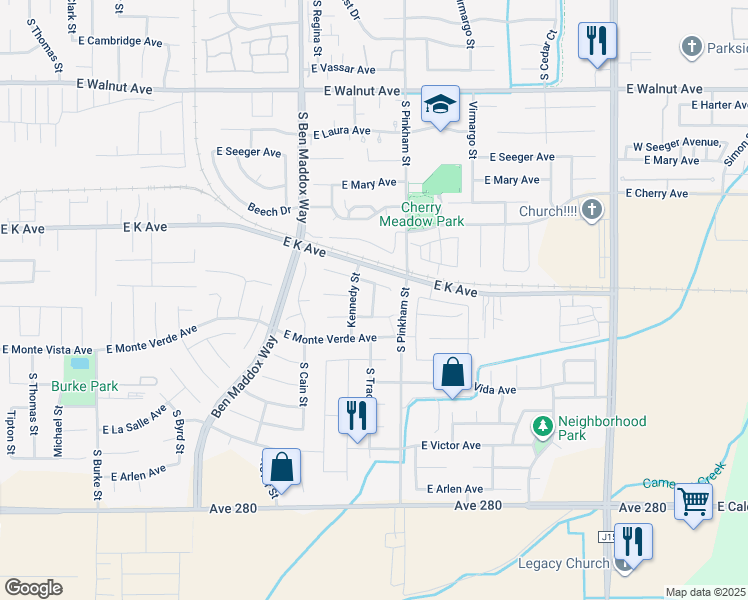Select the shopping bag pin above Ave 280
748x600 pixels.
tap(282, 467)
